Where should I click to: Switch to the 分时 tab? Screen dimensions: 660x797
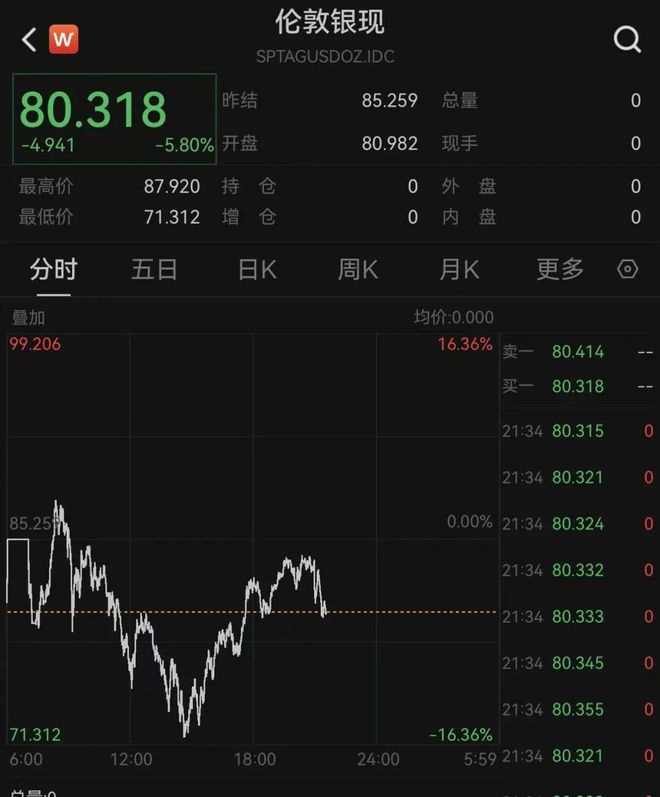point(53,269)
